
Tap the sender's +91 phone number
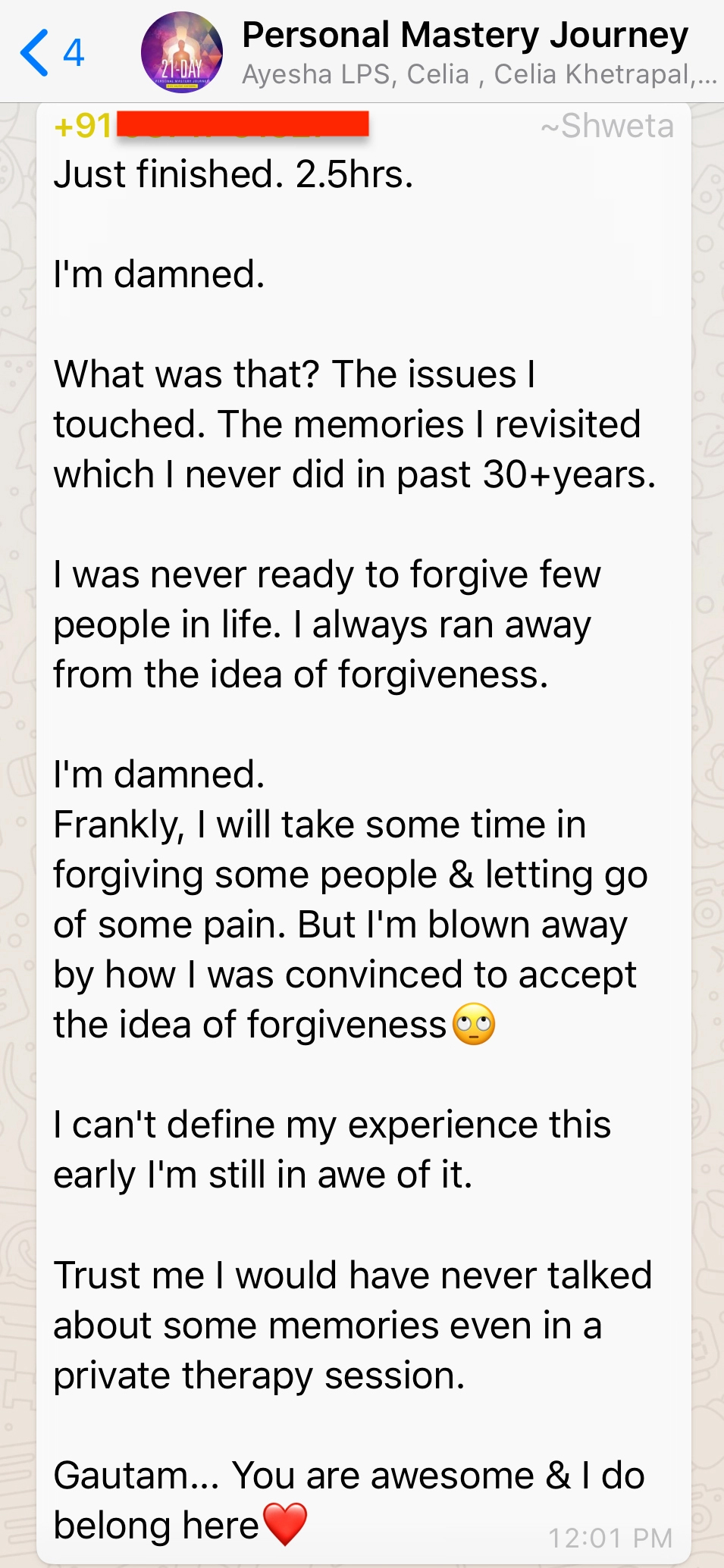point(211,126)
